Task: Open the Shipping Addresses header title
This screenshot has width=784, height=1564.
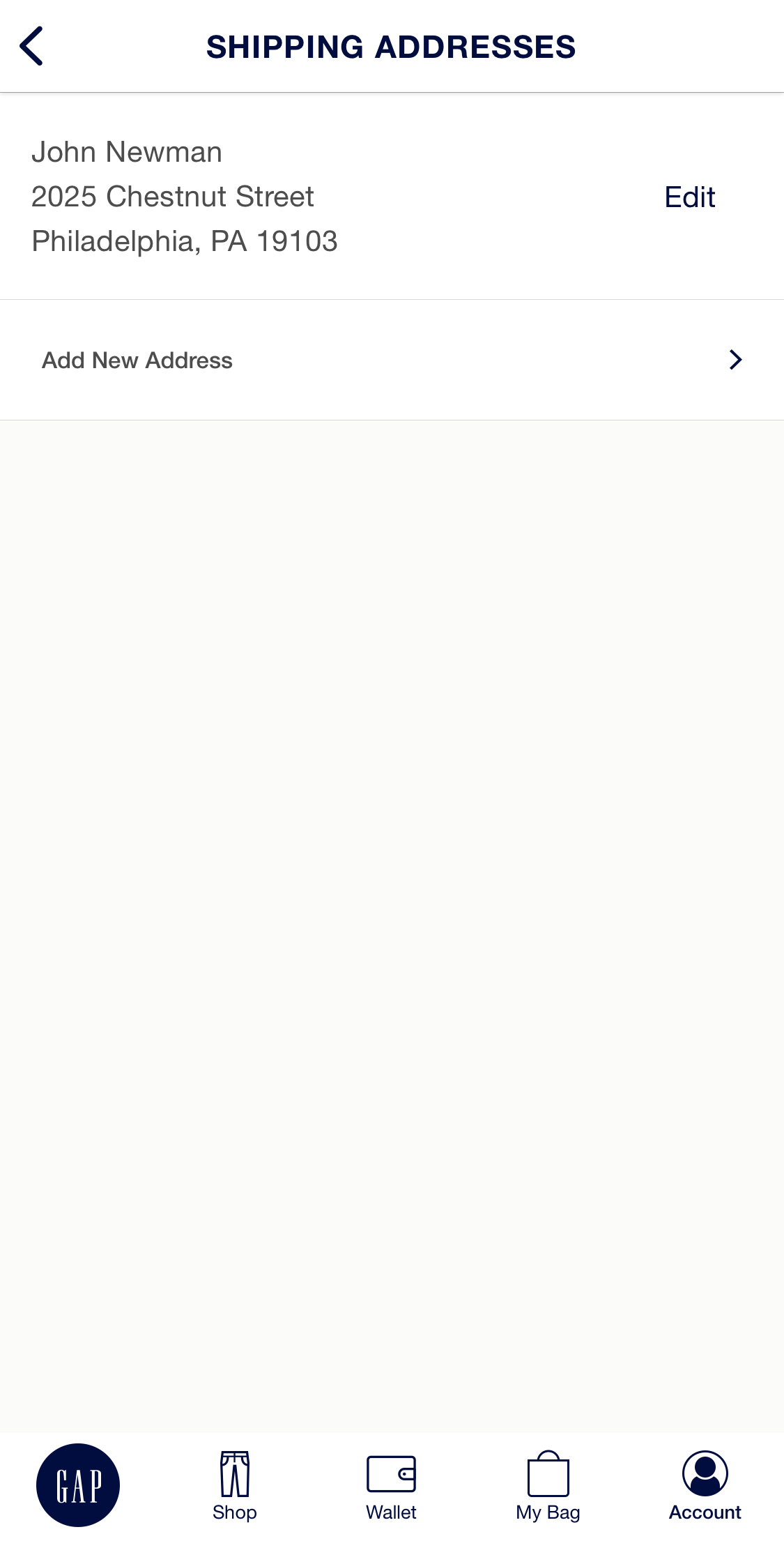Action: (x=392, y=46)
